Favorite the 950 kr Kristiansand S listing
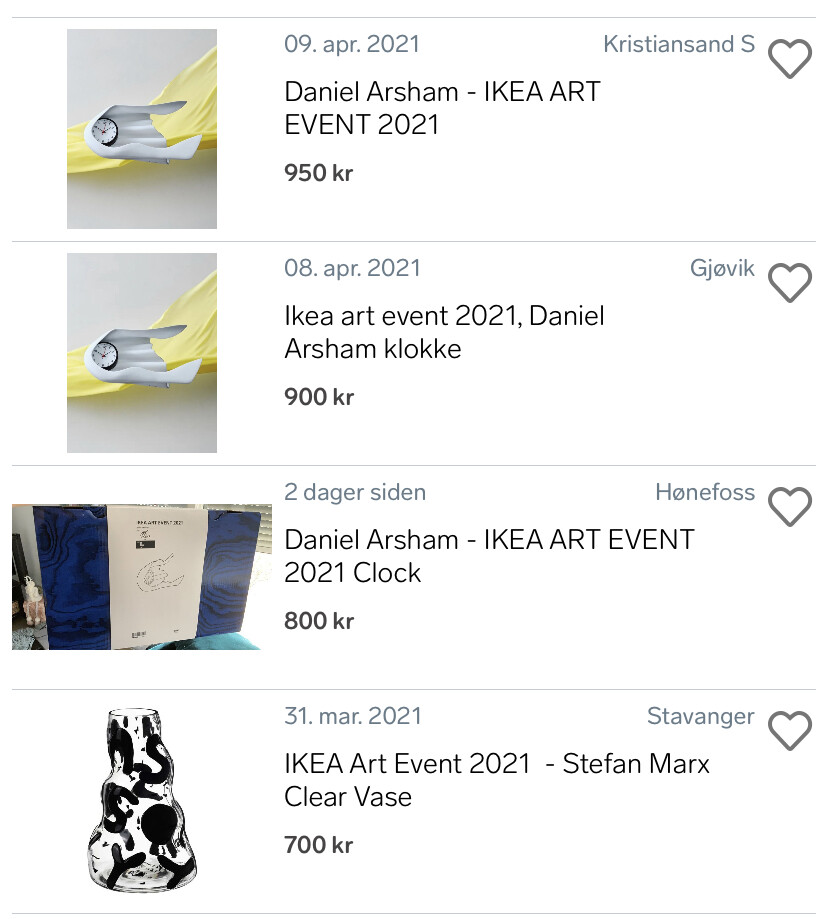 [x=789, y=61]
